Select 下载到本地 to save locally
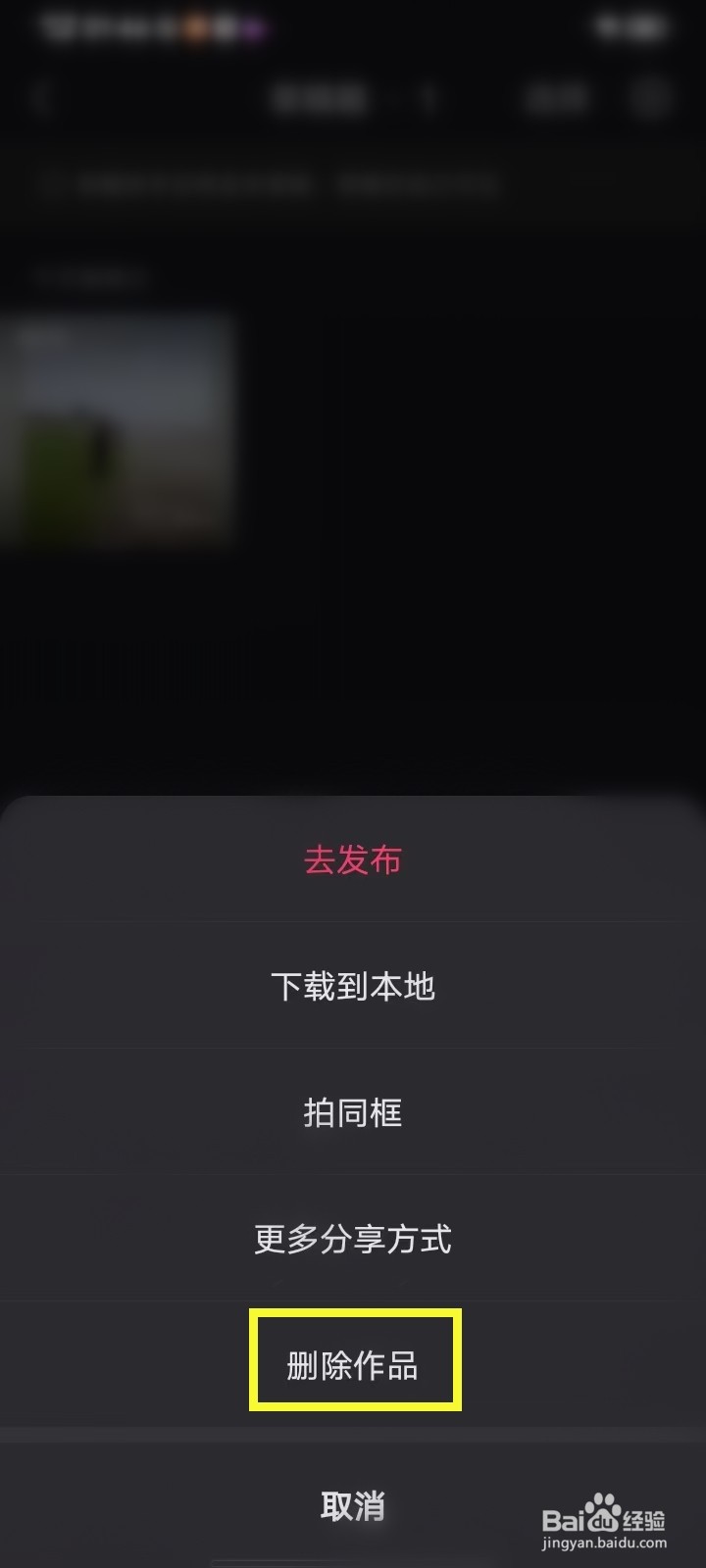 (x=353, y=987)
